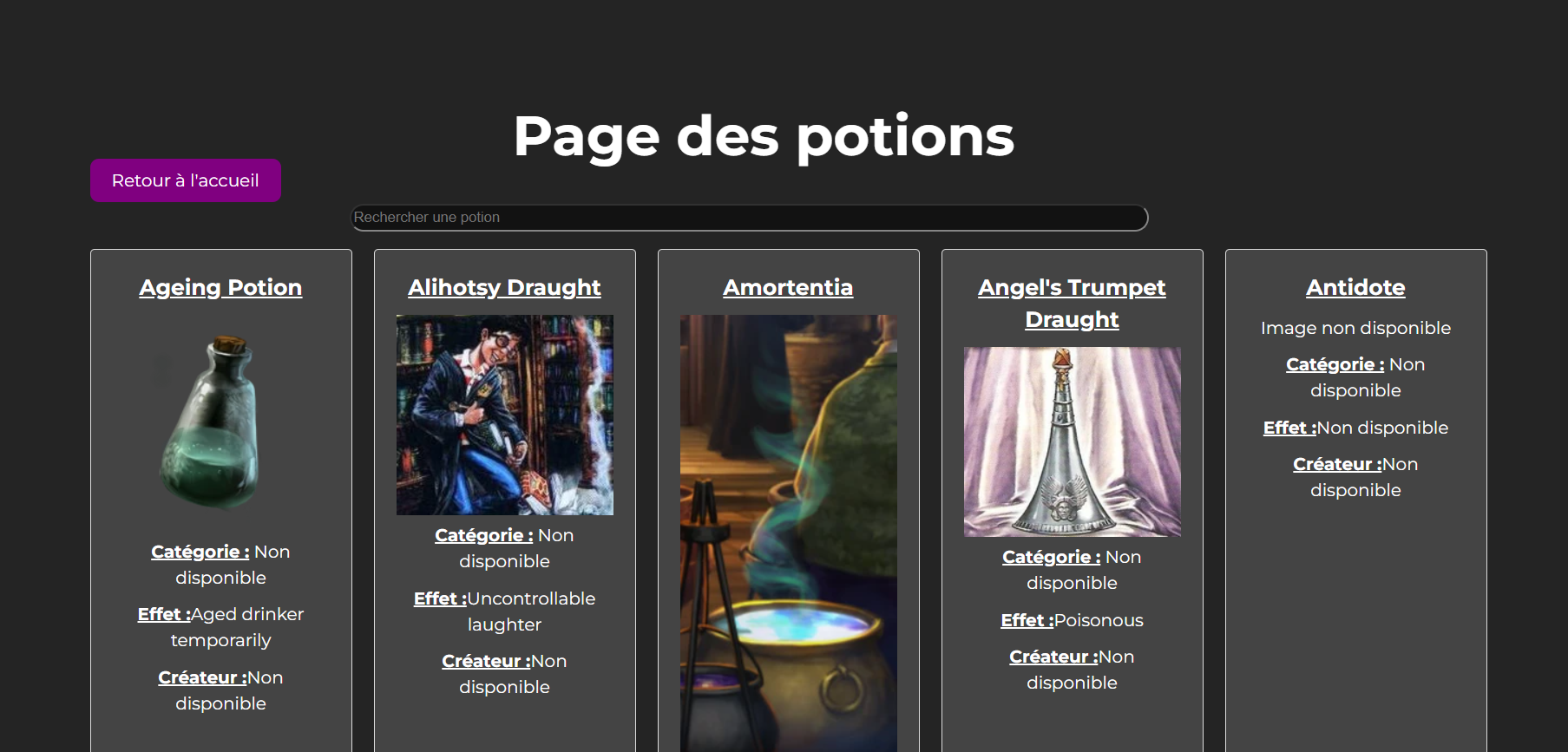
Task: View the Amortentia potion card
Action: pyautogui.click(x=788, y=287)
